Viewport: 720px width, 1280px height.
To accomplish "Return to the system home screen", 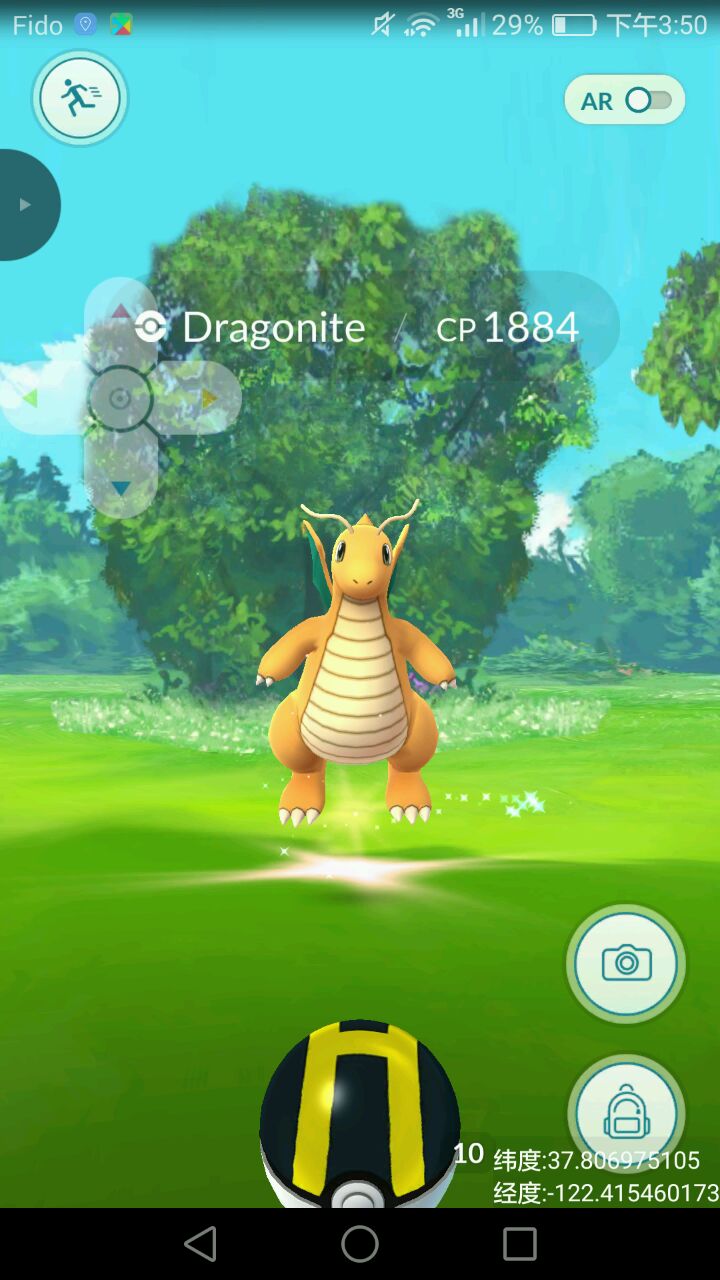I will 360,1244.
